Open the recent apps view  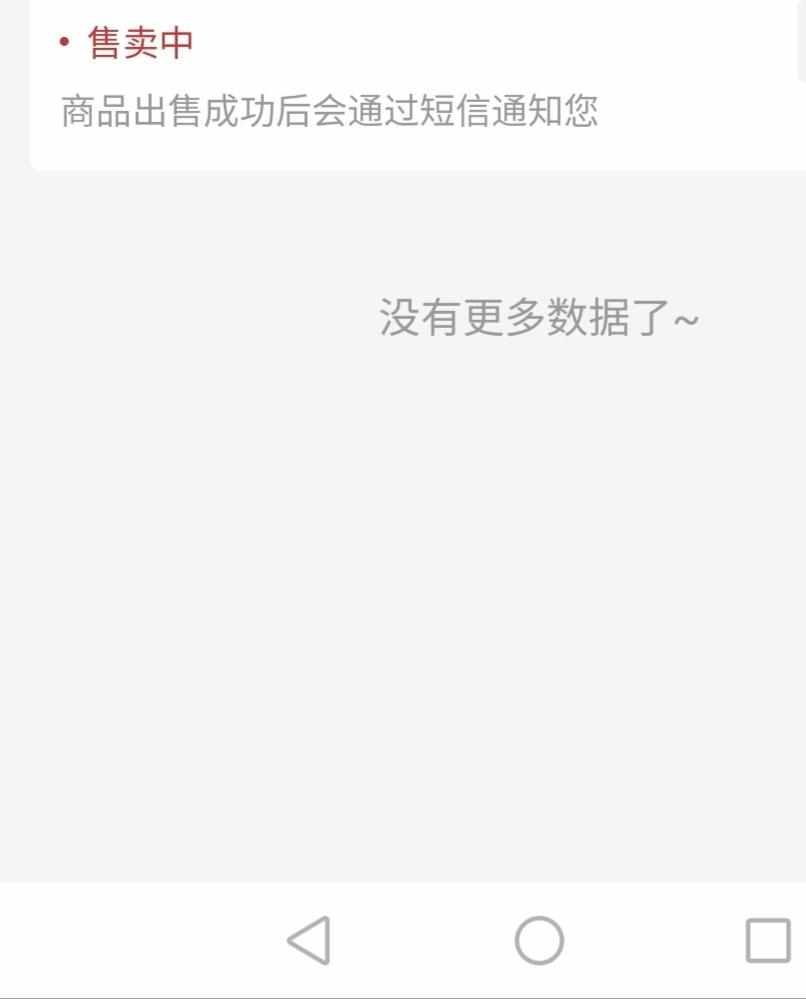tap(767, 941)
